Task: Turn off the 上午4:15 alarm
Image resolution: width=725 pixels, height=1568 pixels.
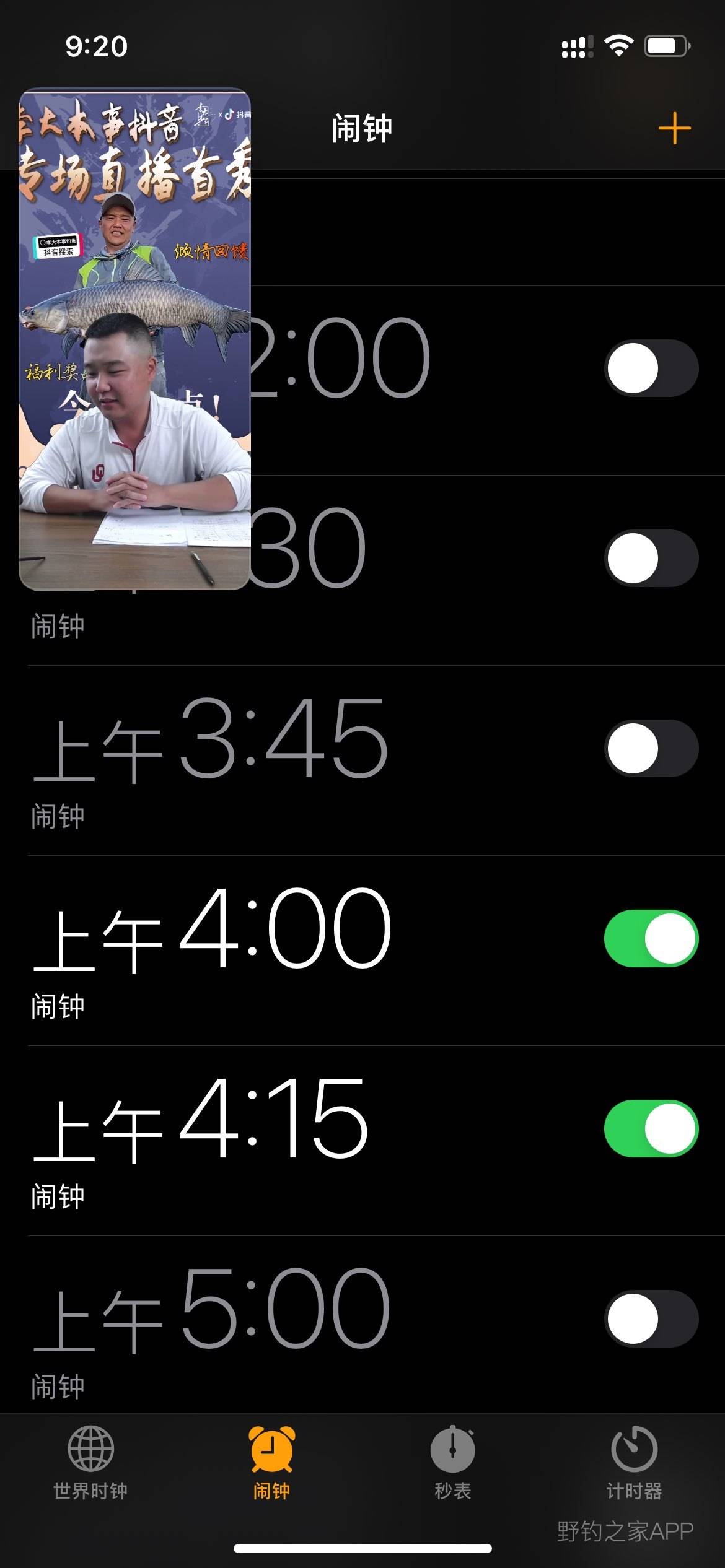Action: [651, 1128]
